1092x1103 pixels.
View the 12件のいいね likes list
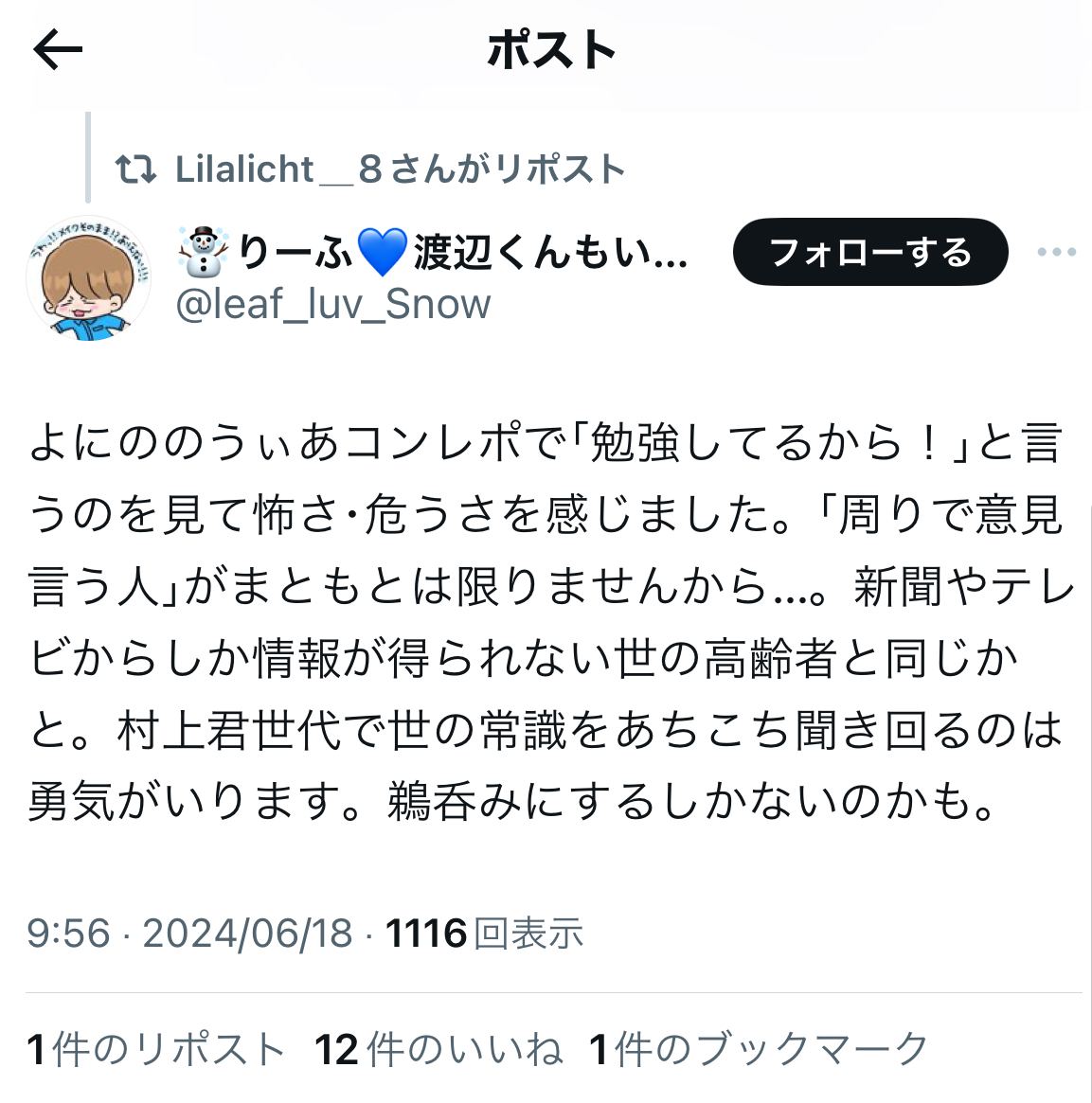439,1050
